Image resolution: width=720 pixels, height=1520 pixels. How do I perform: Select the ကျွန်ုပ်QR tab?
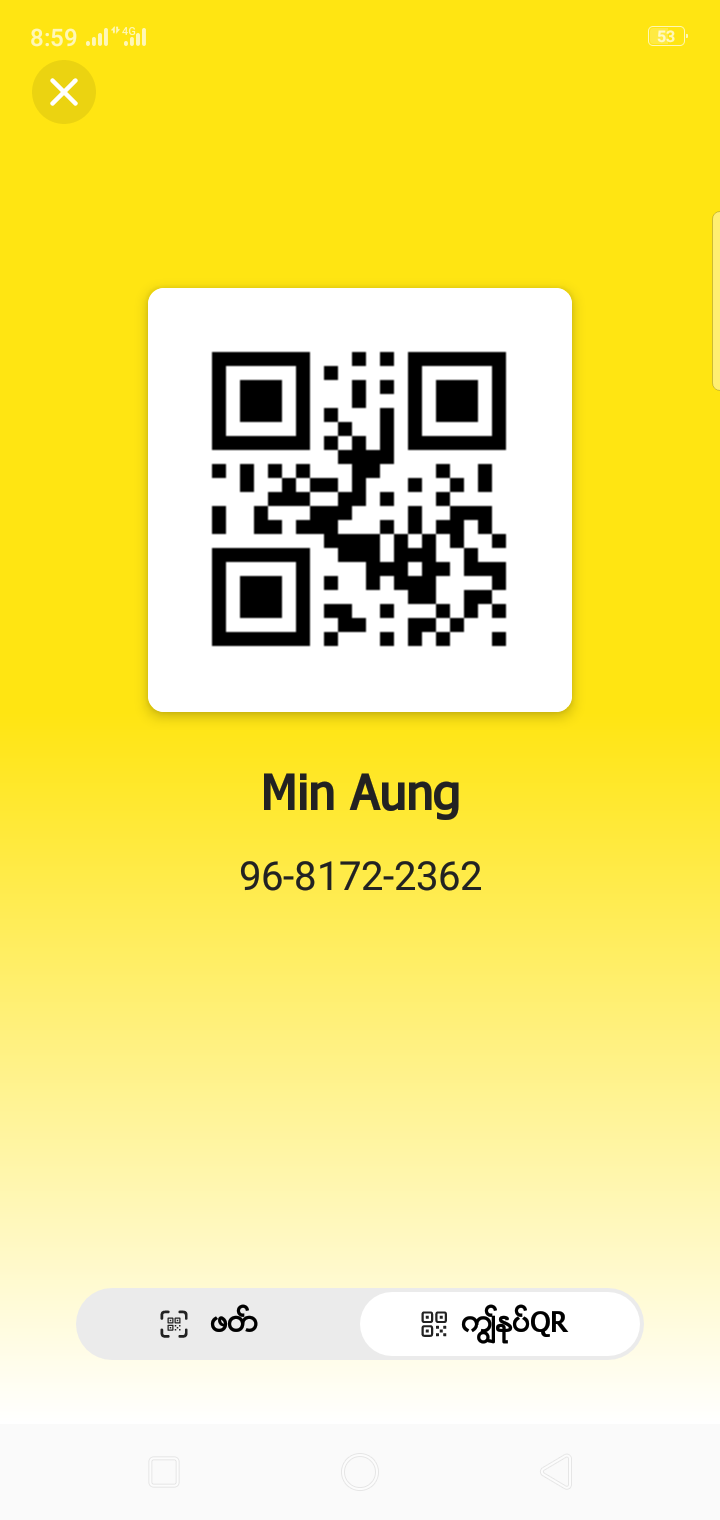(499, 1324)
